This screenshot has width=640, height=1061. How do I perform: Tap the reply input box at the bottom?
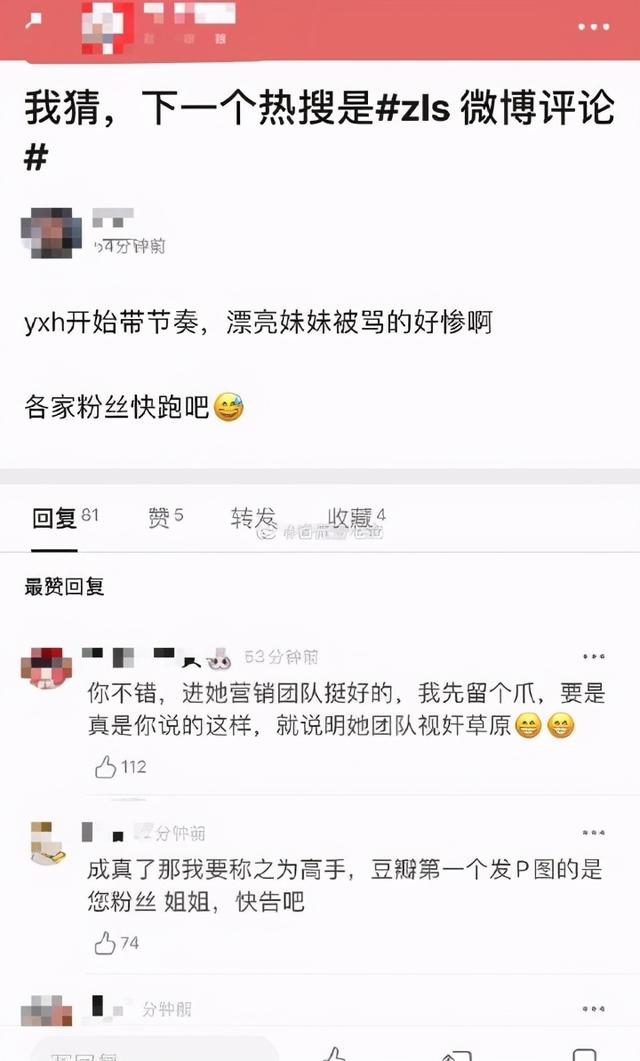pos(150,1050)
